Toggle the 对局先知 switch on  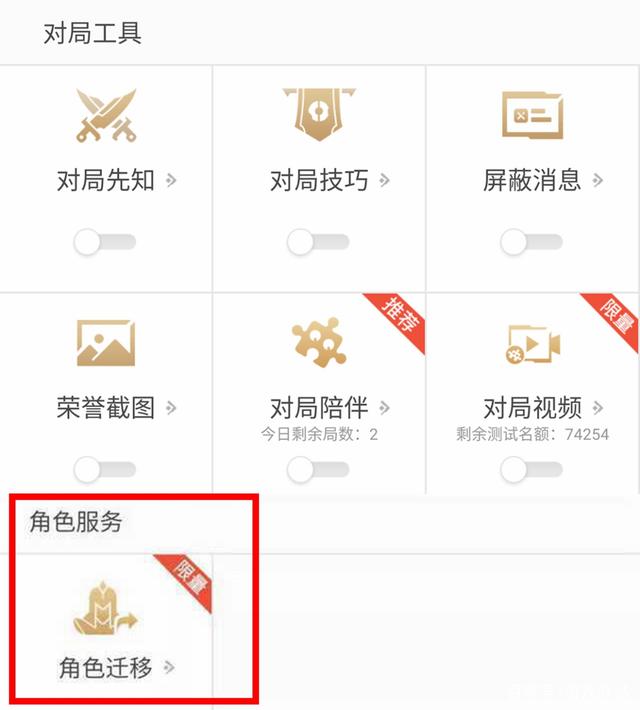click(104, 242)
